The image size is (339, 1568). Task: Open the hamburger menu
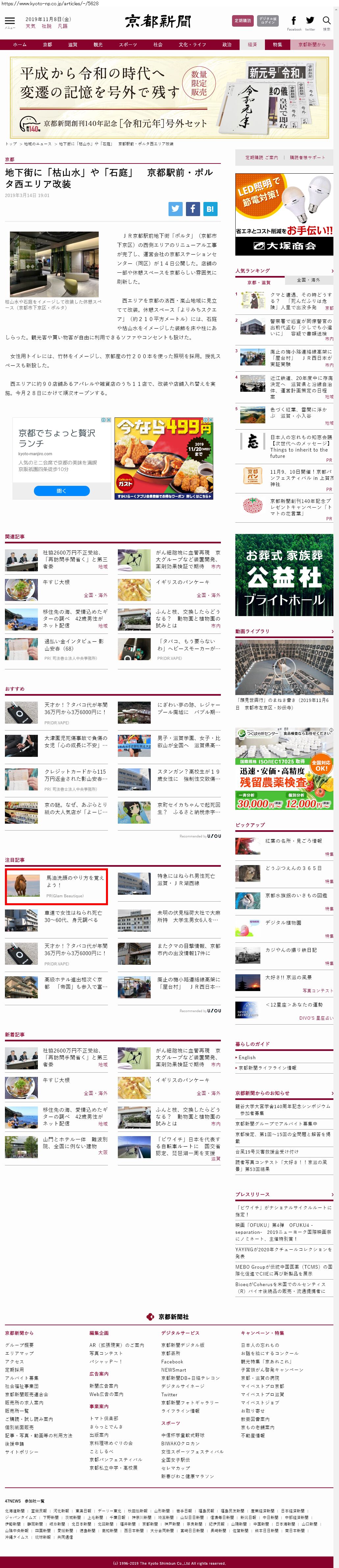click(10, 22)
